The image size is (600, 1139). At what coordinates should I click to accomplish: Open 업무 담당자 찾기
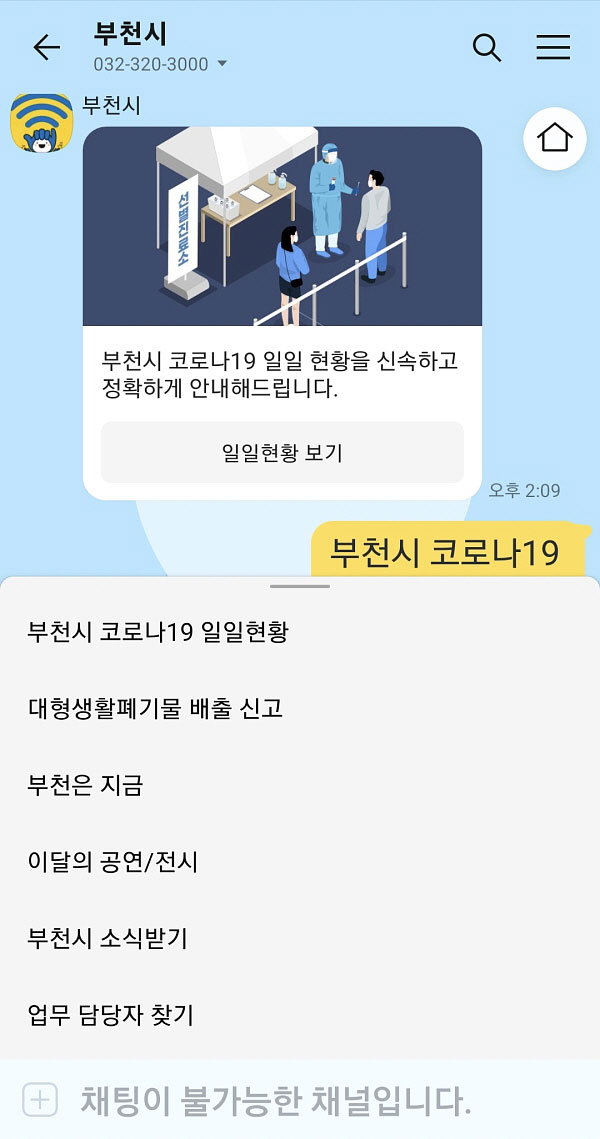pos(111,1016)
